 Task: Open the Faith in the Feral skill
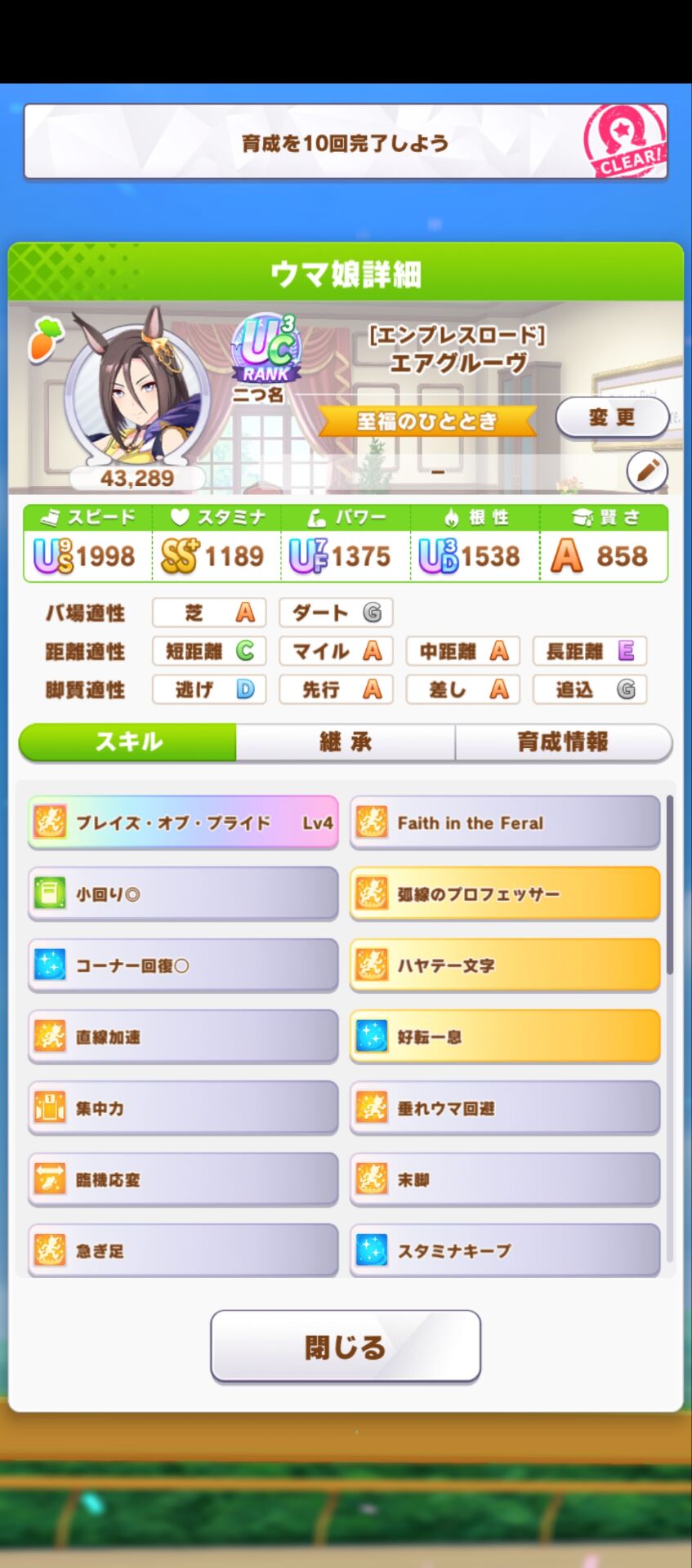pos(504,822)
